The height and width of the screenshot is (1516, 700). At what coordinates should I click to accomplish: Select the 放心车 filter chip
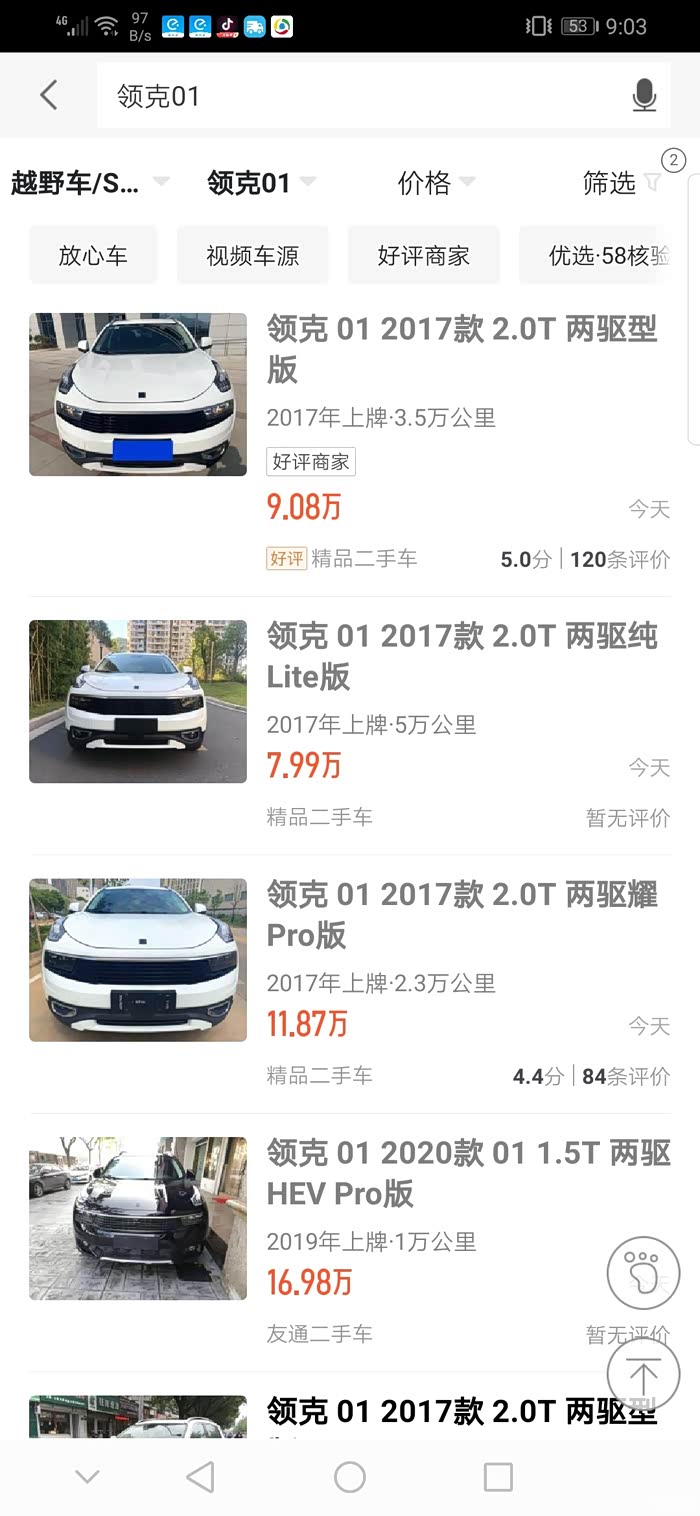93,255
